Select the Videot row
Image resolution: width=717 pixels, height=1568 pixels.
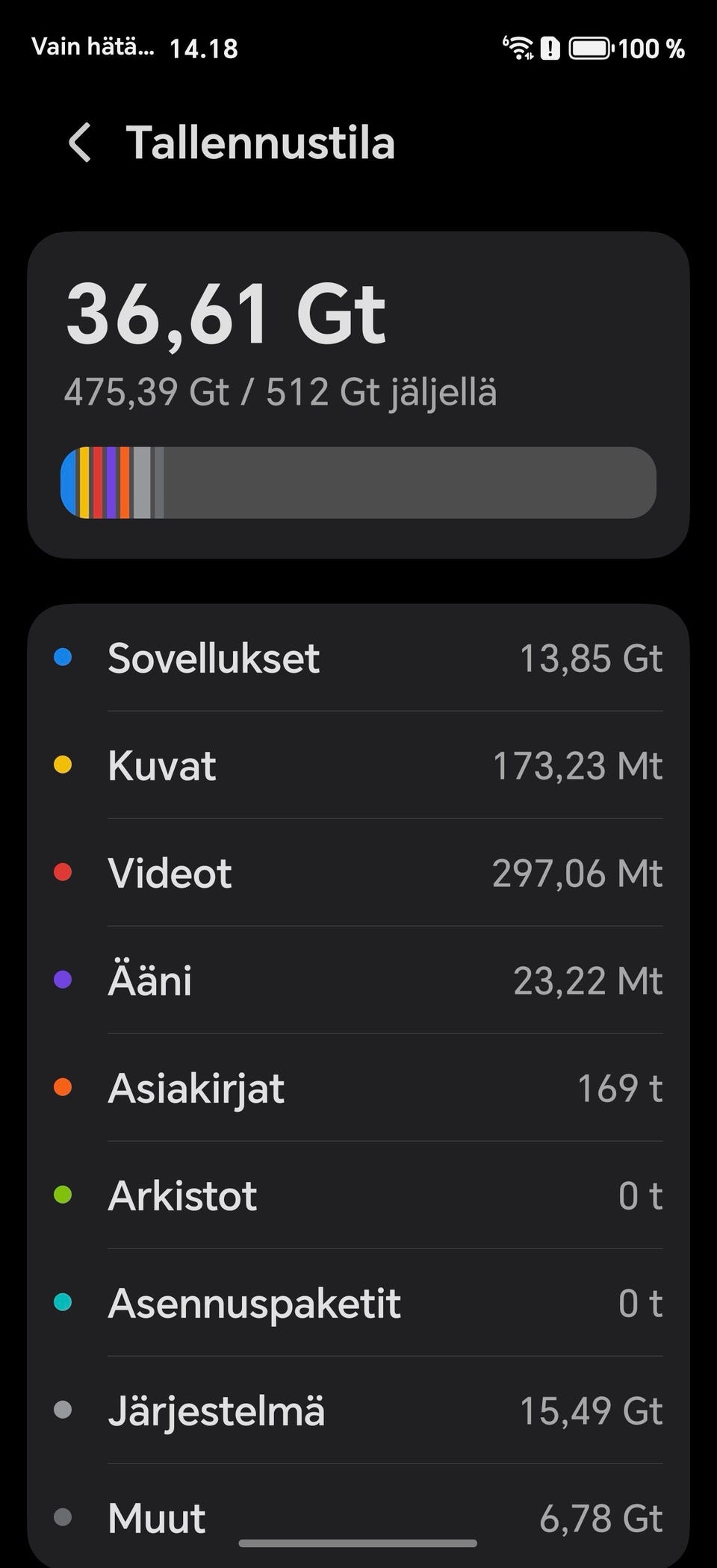358,873
